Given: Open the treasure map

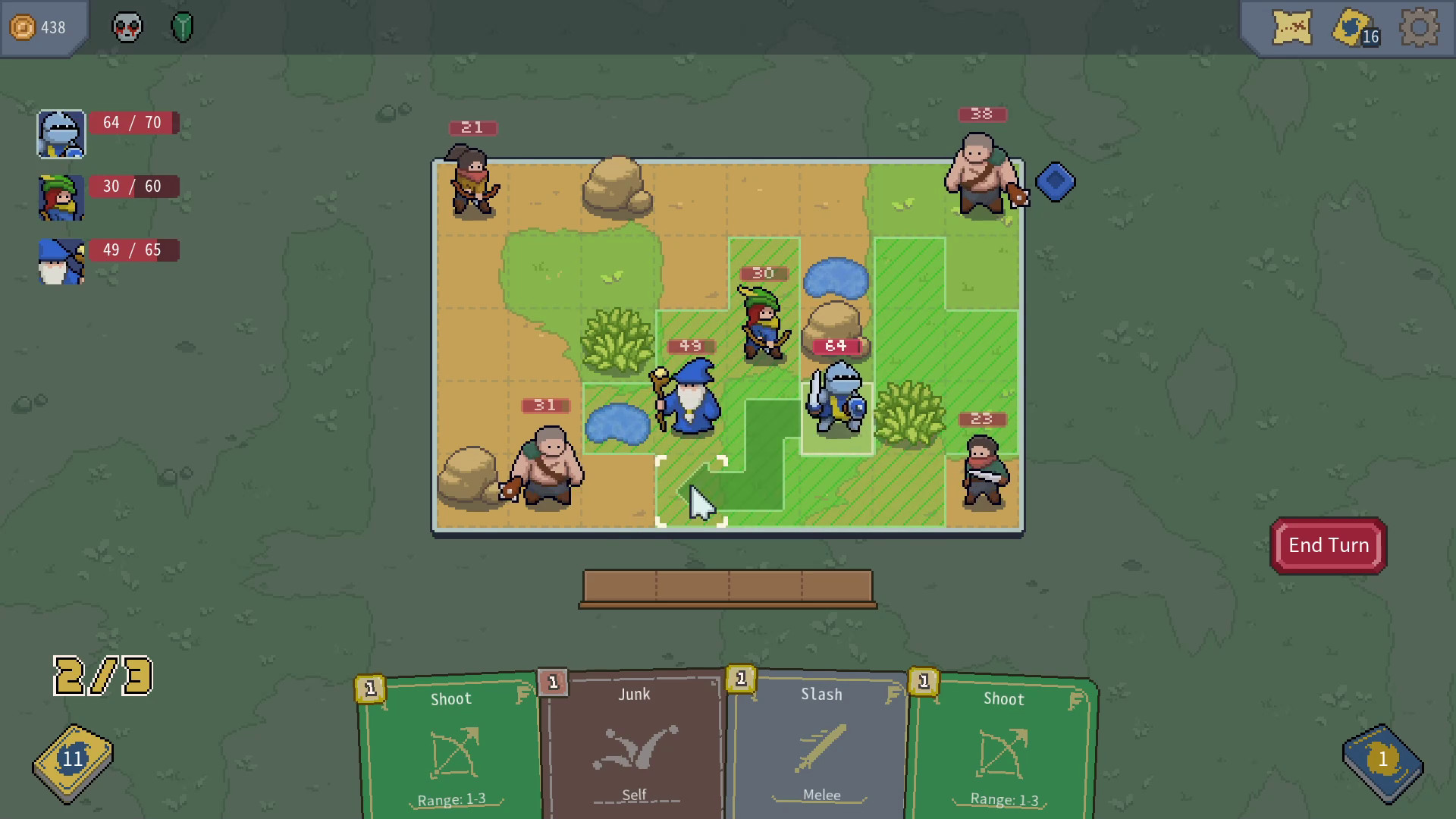Looking at the screenshot, I should (1291, 28).
